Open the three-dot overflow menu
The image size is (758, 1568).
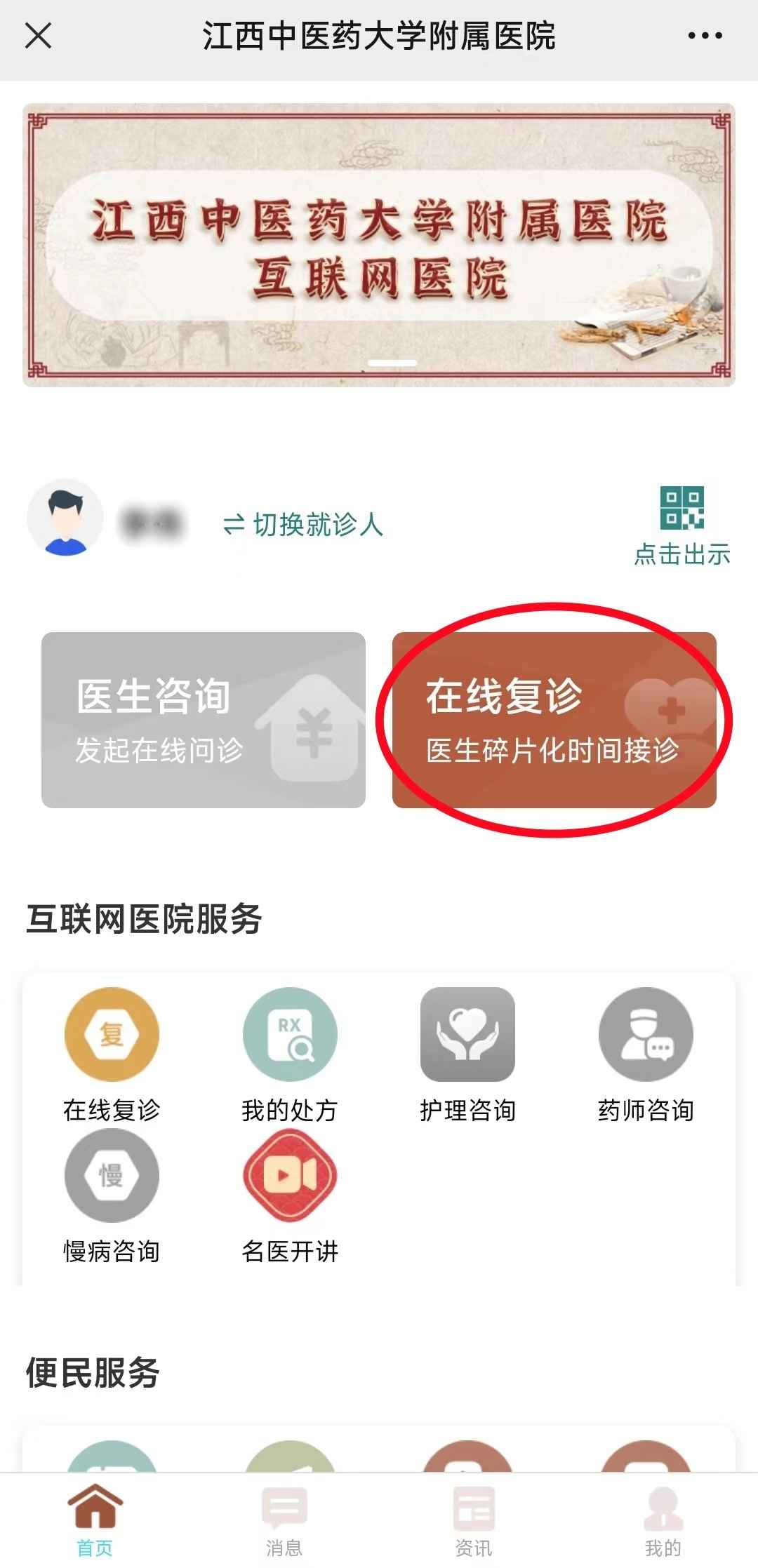point(704,36)
